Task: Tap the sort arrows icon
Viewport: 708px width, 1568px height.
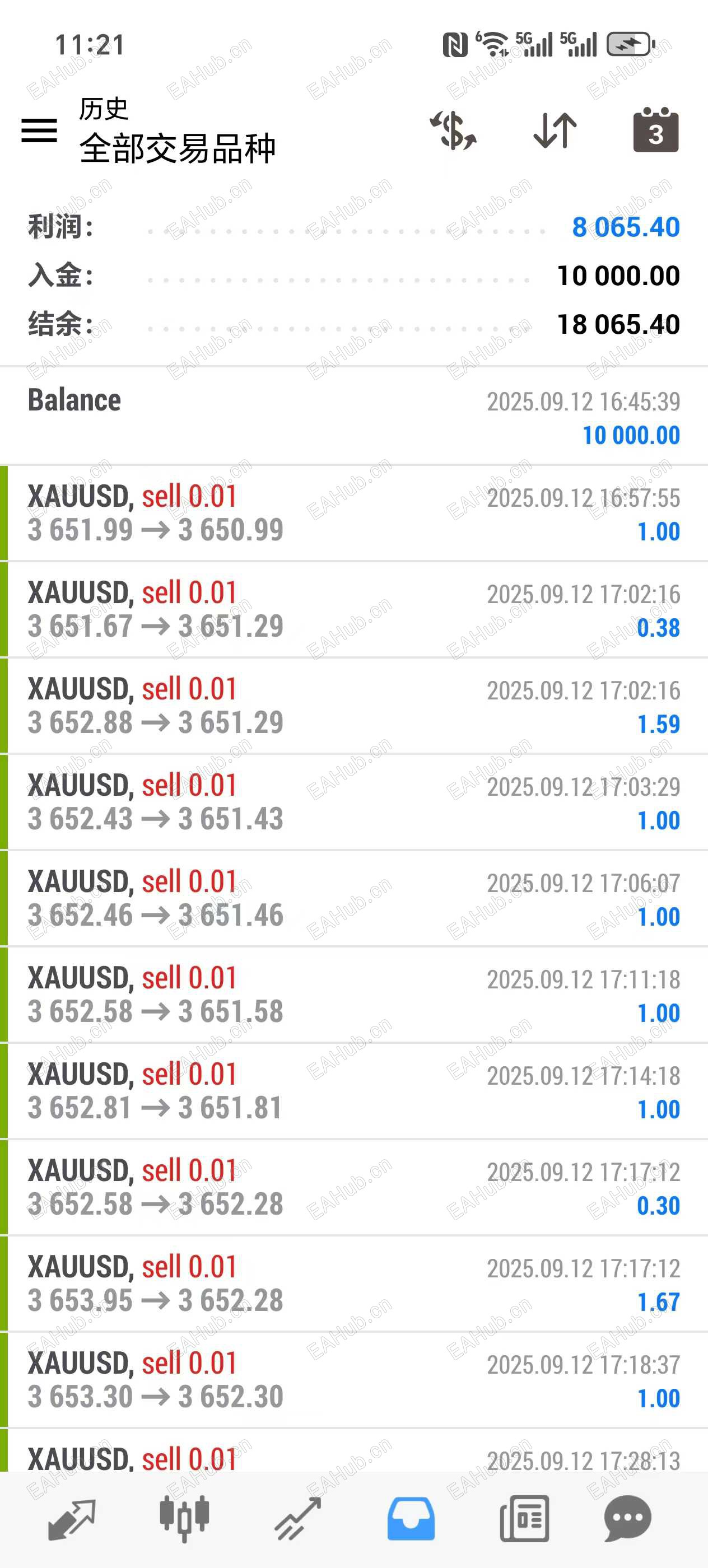Action: click(555, 130)
